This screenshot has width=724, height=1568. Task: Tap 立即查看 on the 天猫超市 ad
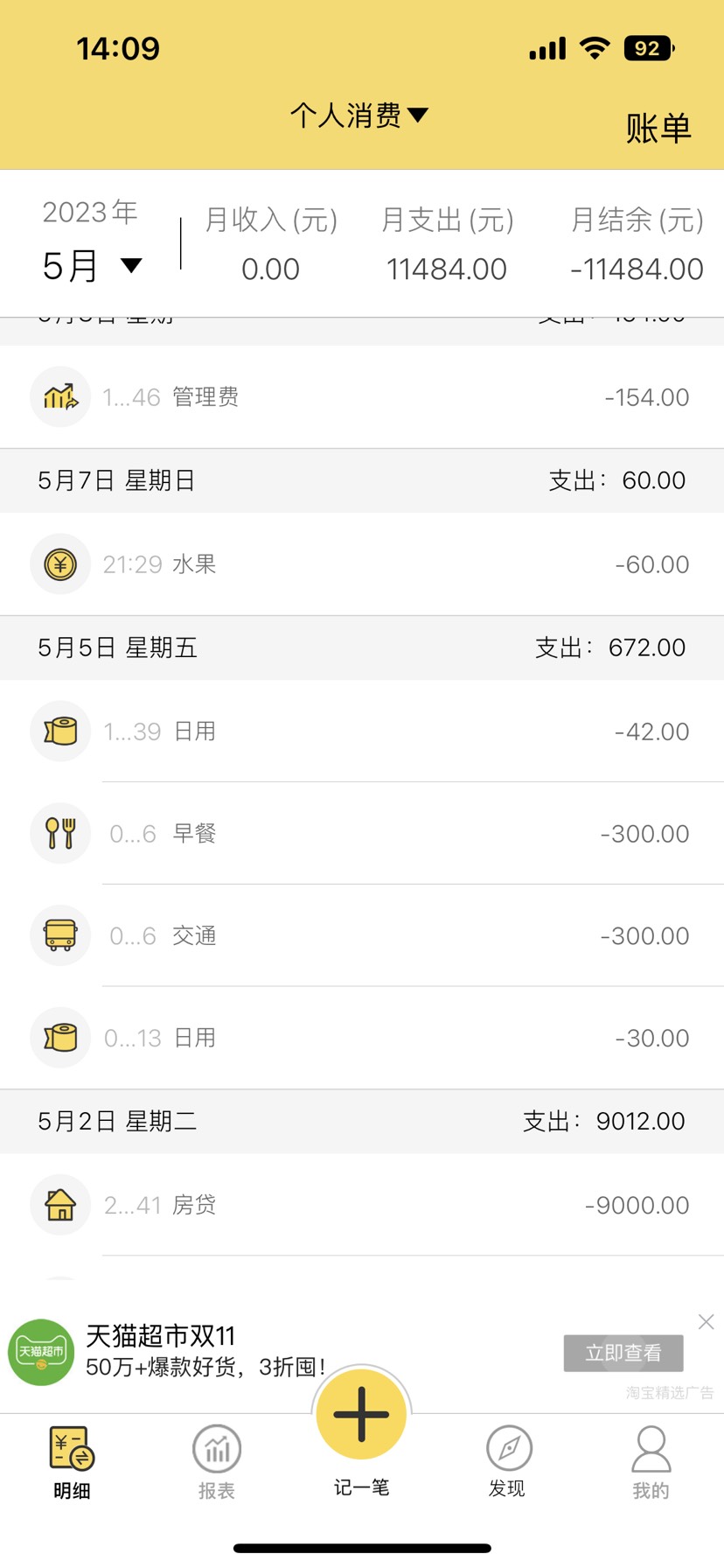(x=623, y=1353)
